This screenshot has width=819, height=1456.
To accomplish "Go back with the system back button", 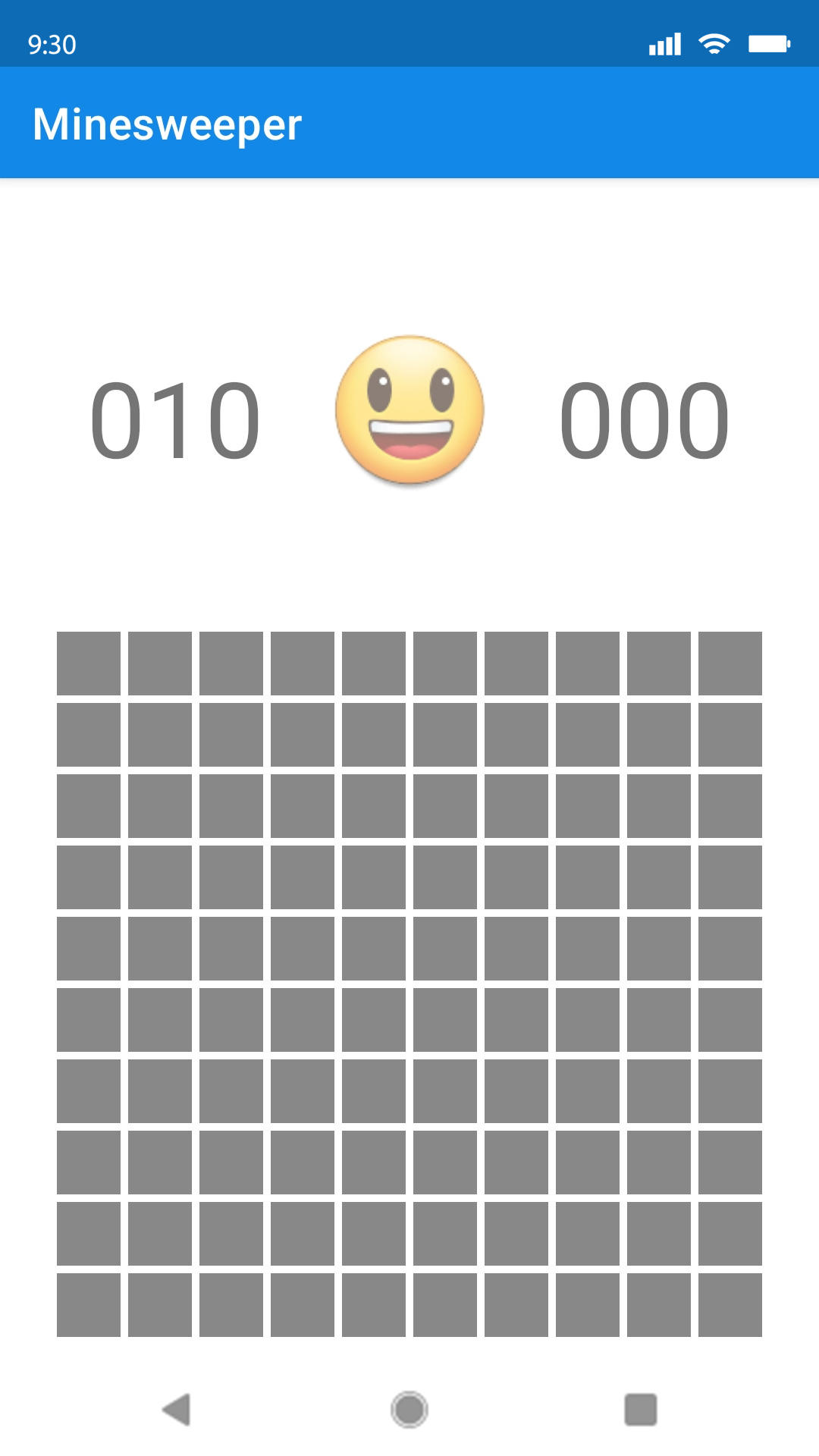I will (x=177, y=1410).
